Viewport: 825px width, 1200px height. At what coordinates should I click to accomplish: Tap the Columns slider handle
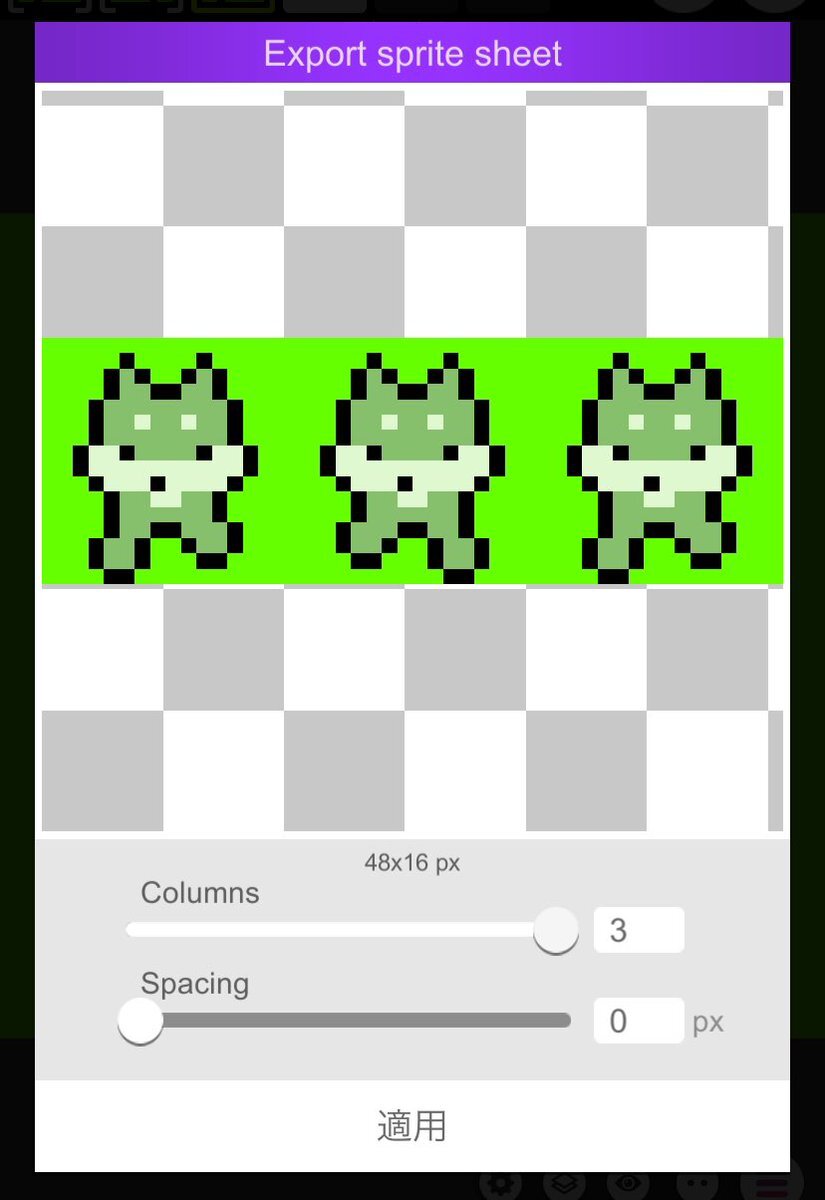point(556,930)
